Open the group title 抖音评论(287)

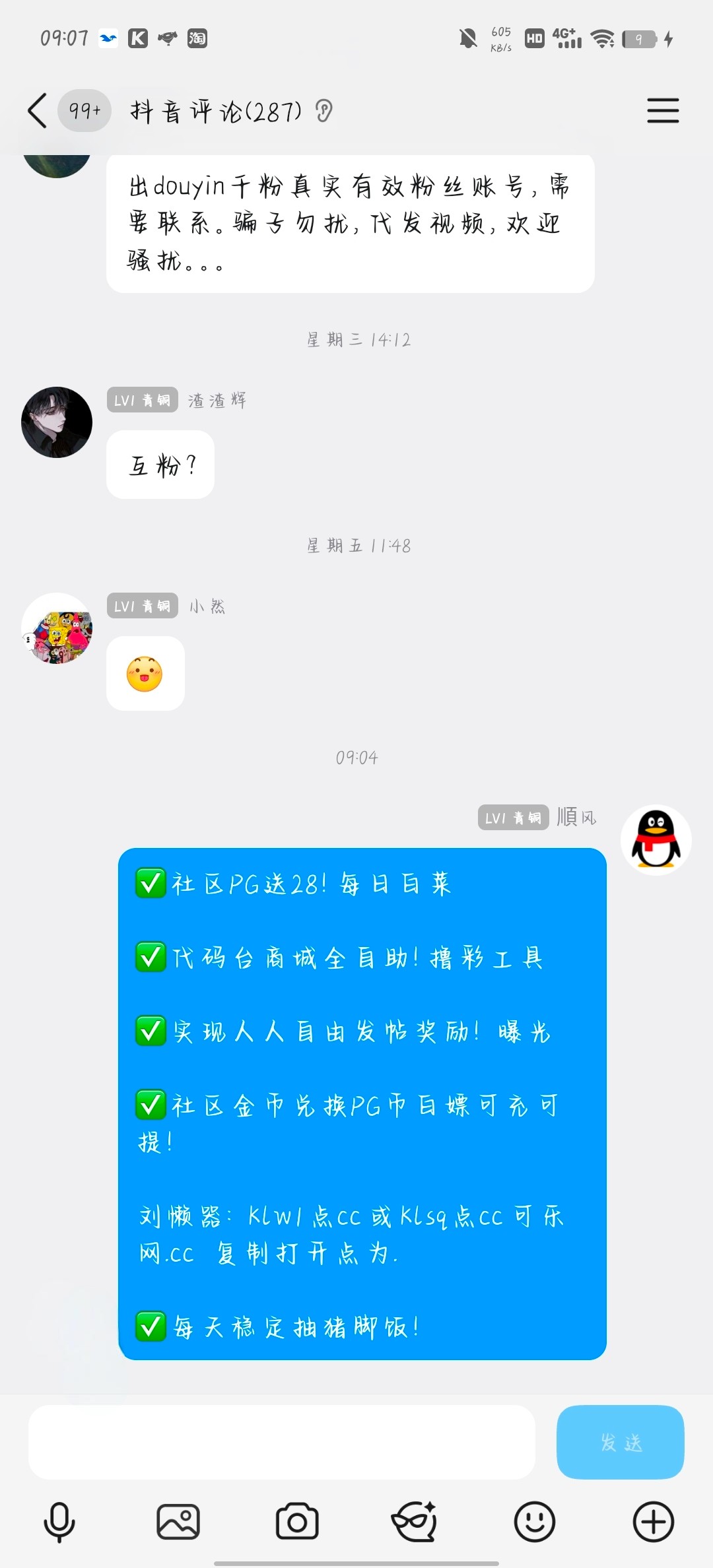coord(216,112)
